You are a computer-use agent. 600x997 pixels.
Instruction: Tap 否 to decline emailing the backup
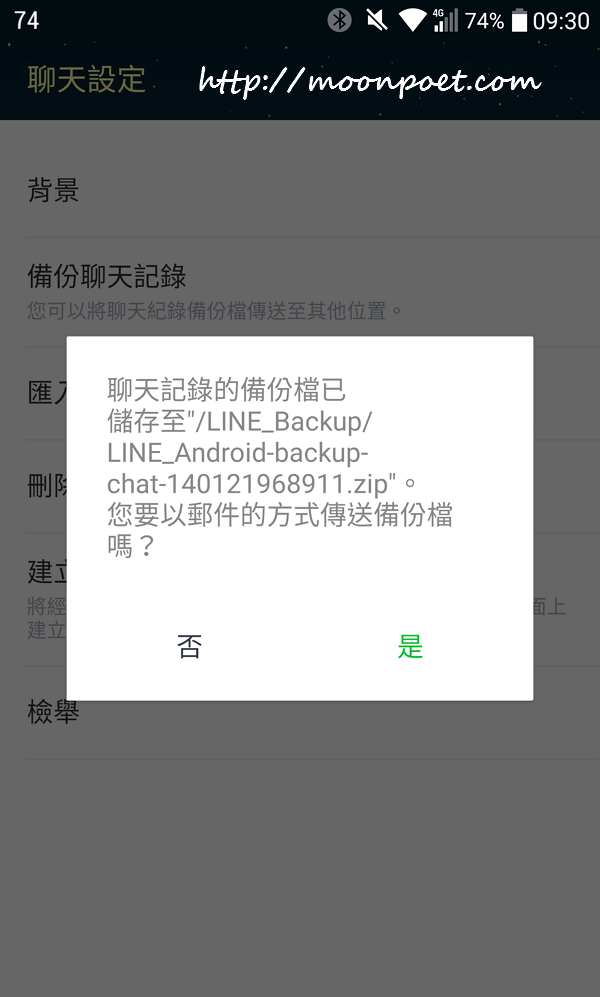189,647
